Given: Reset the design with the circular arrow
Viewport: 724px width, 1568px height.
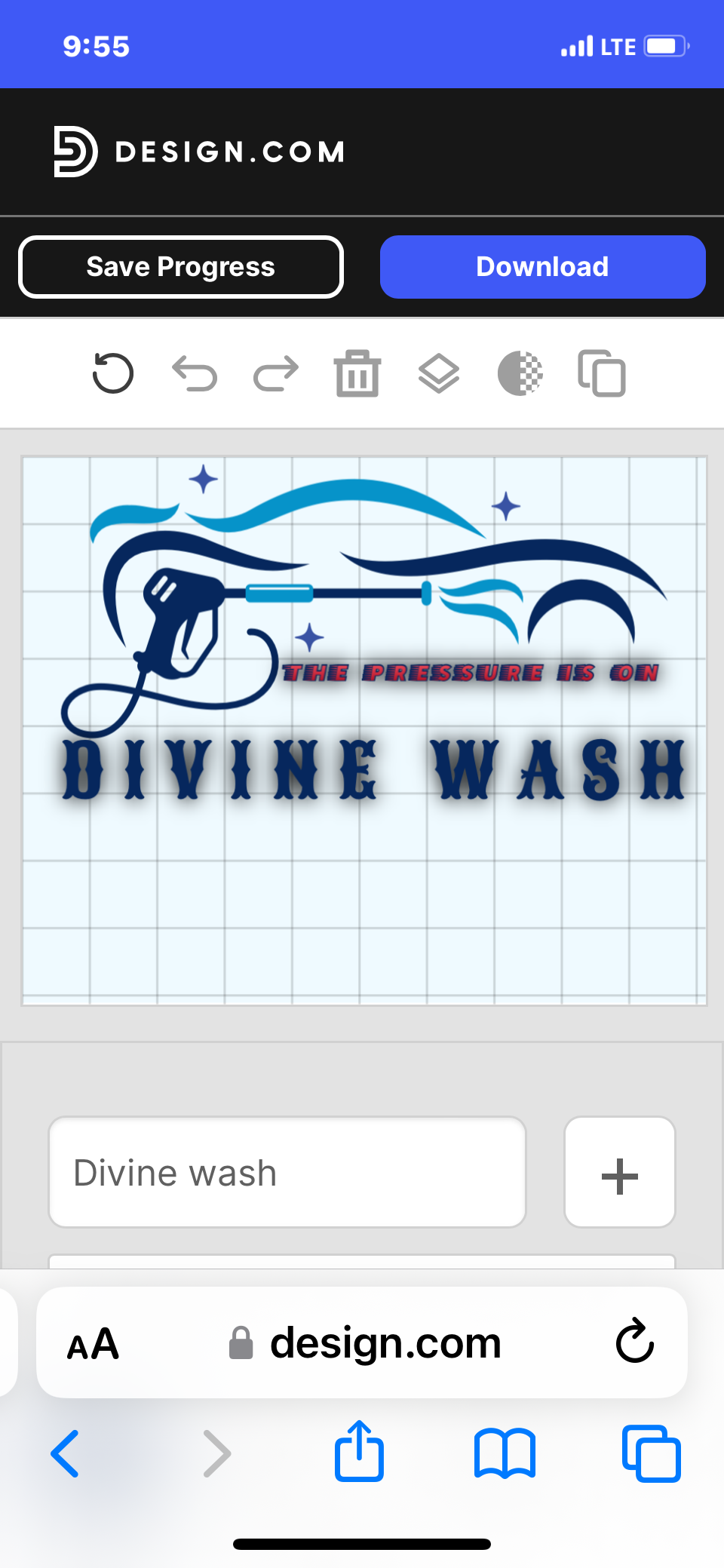Looking at the screenshot, I should (113, 373).
